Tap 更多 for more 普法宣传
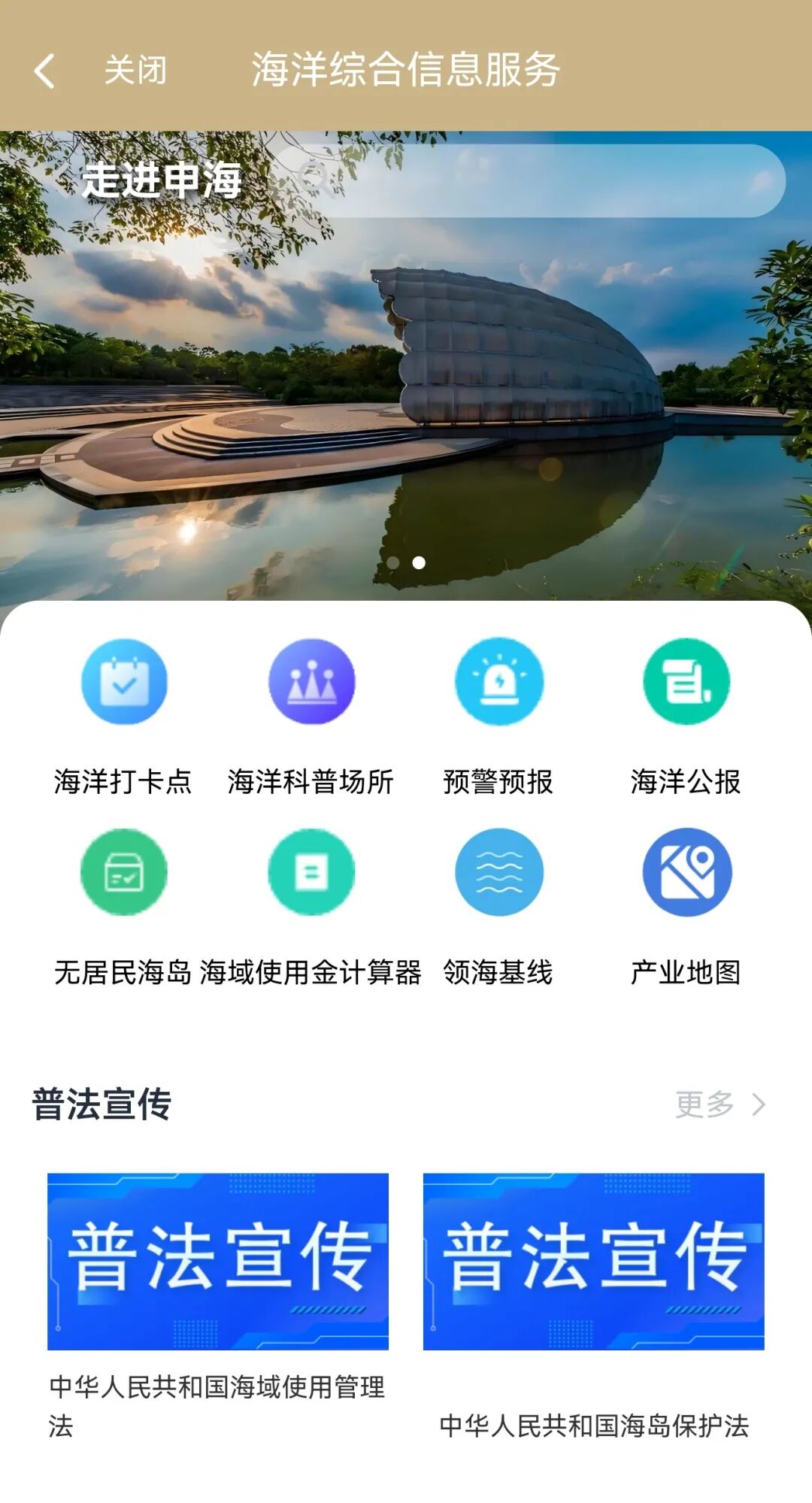The width and height of the screenshot is (812, 1503). [x=719, y=1105]
